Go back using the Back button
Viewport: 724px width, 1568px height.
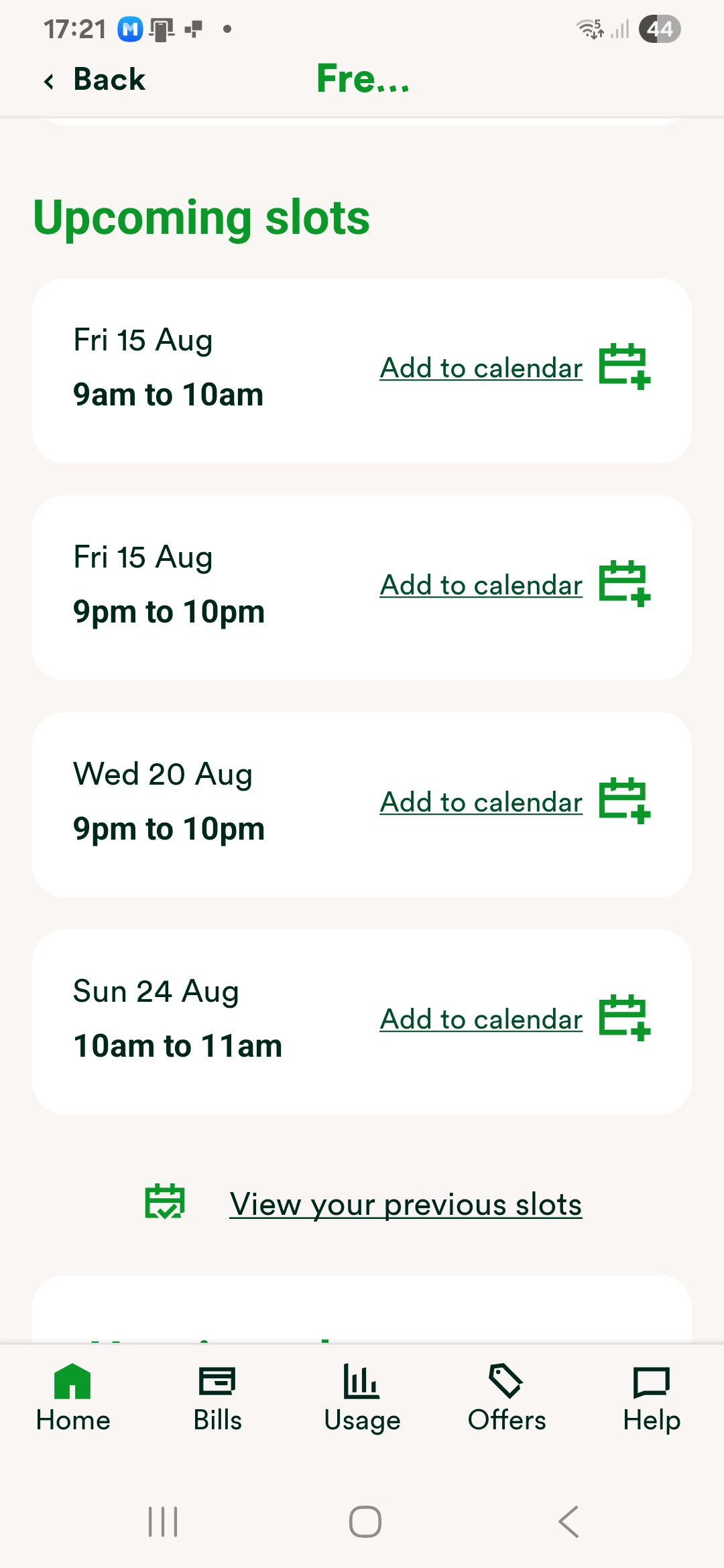coord(95,80)
